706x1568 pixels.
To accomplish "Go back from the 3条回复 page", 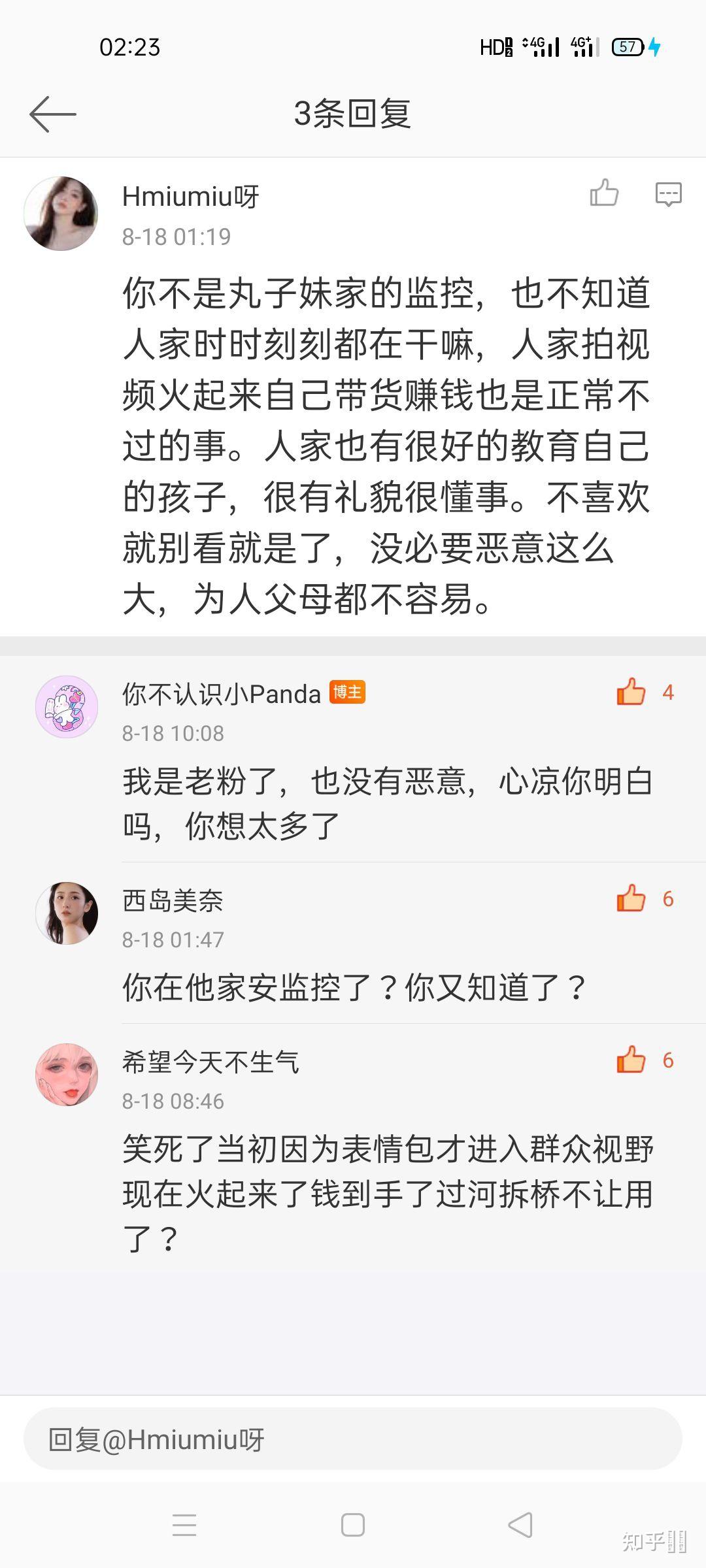I will point(52,114).
